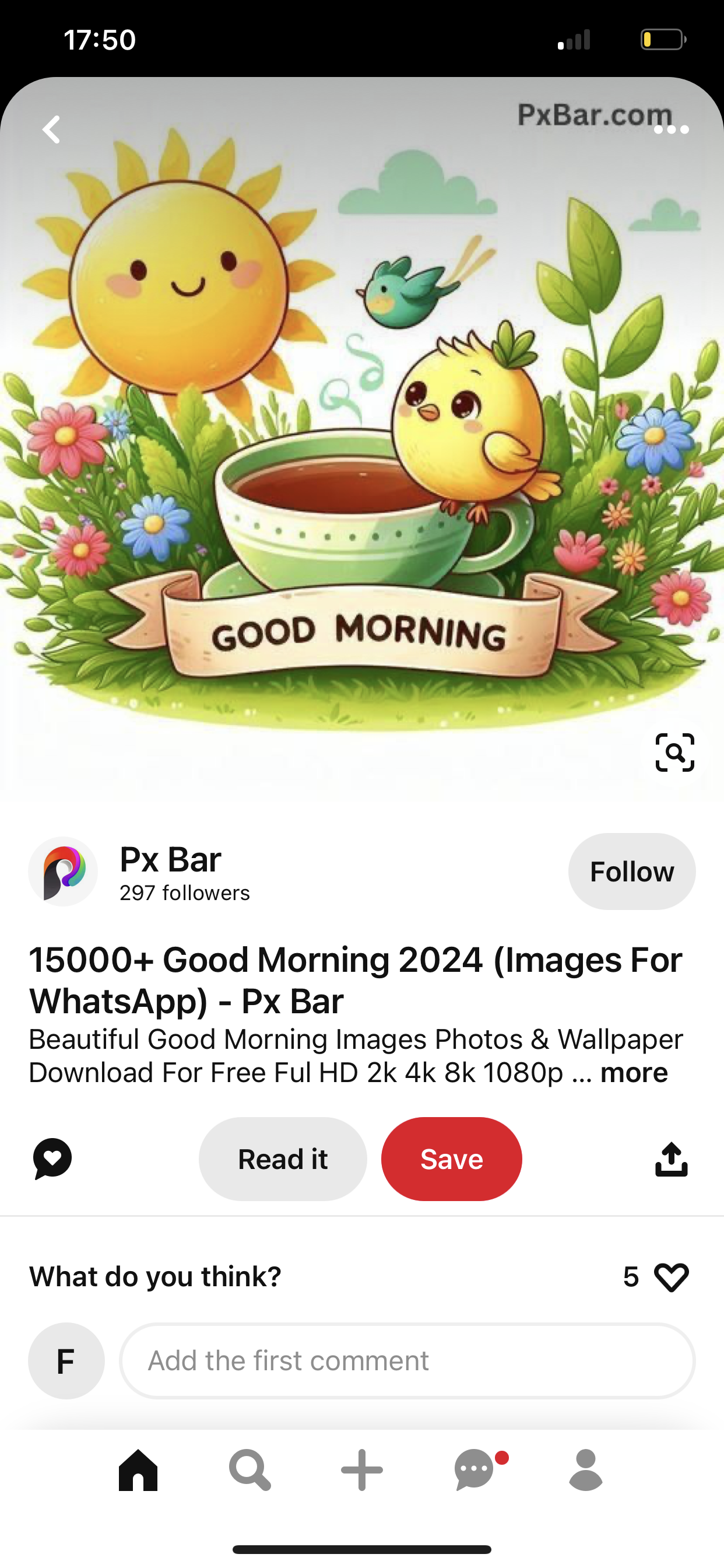Follow Px Bar
This screenshot has width=724, height=1568.
pyautogui.click(x=631, y=871)
